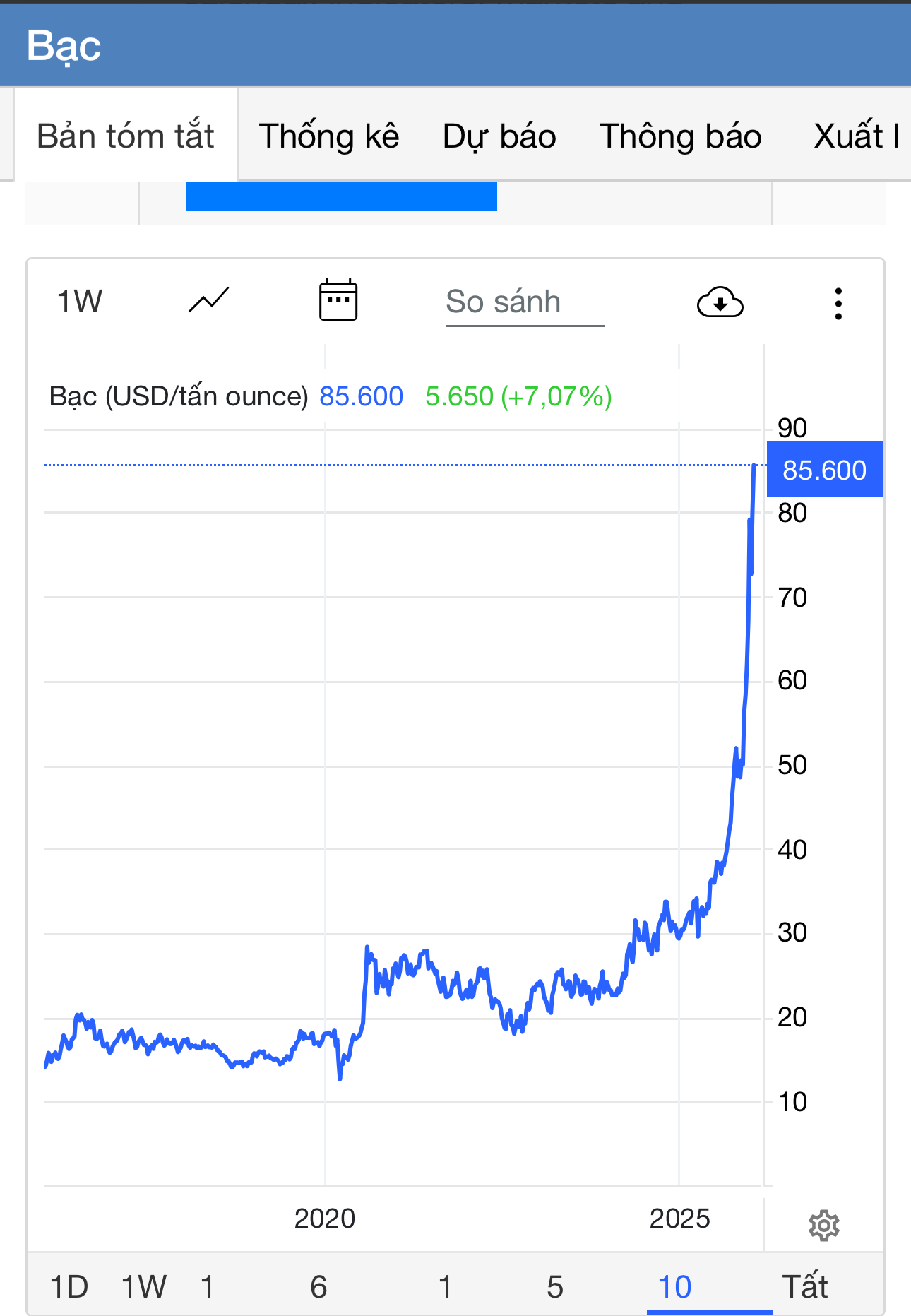This screenshot has width=911, height=1316.
Task: Open chart settings gear
Action: [x=823, y=1226]
